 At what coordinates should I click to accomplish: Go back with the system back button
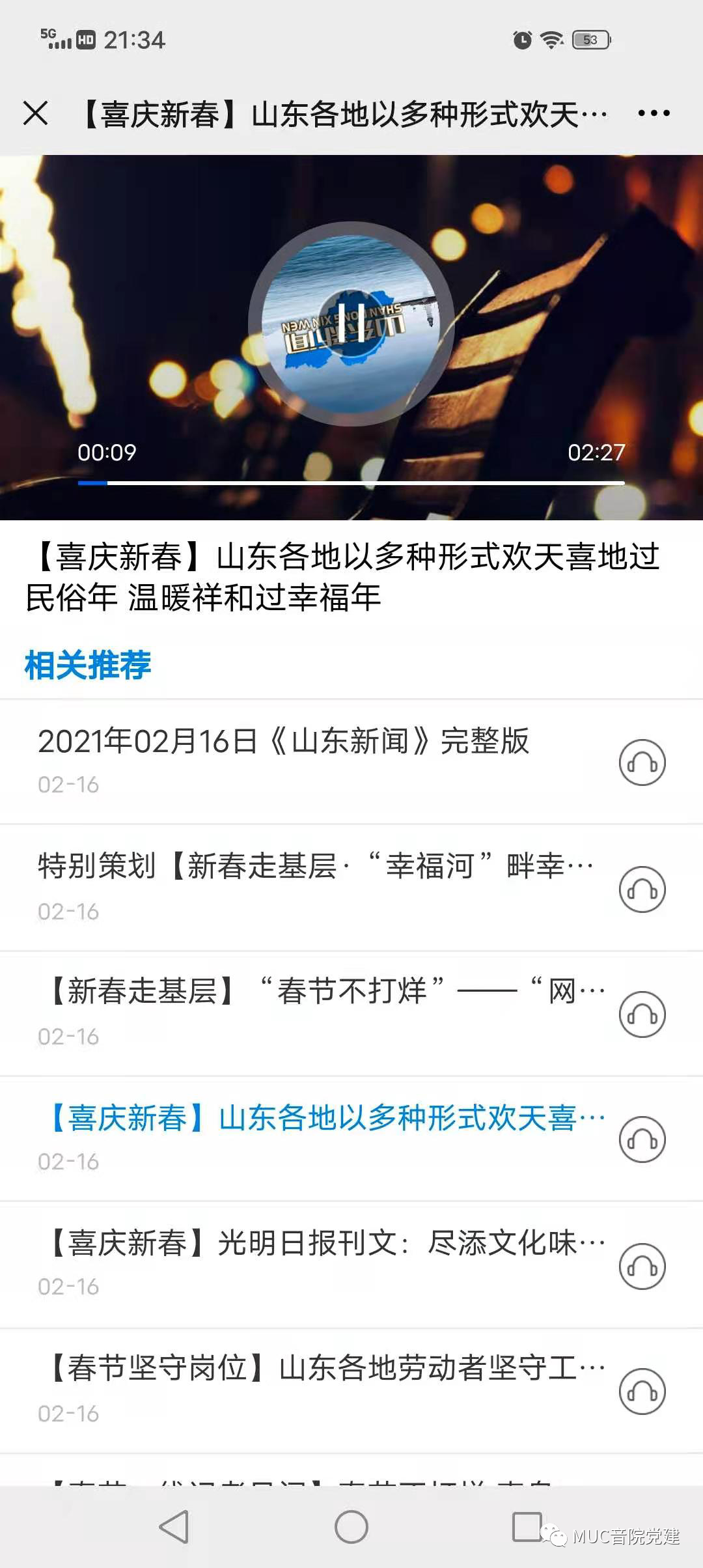[174, 1527]
